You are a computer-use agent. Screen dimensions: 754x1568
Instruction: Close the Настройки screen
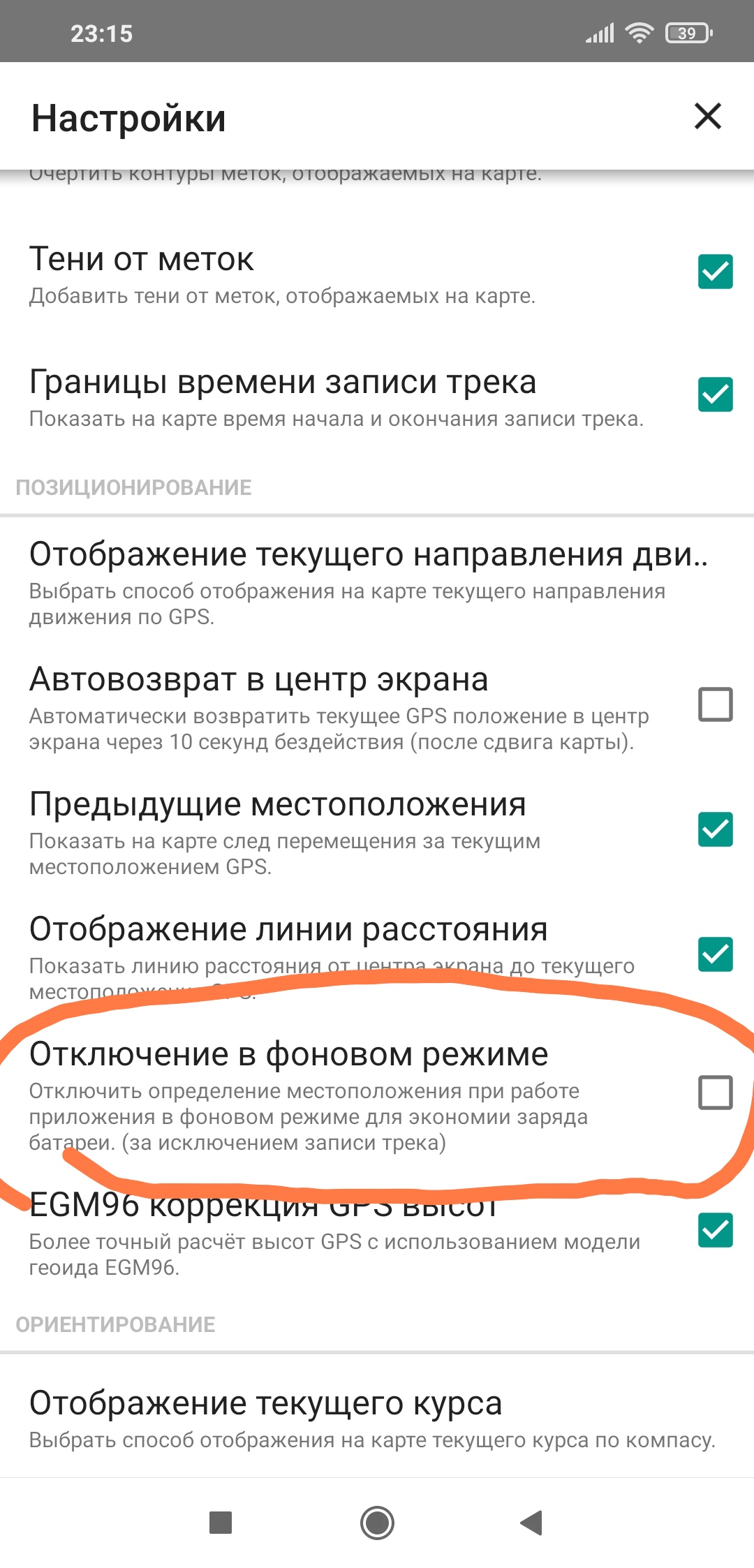[707, 117]
